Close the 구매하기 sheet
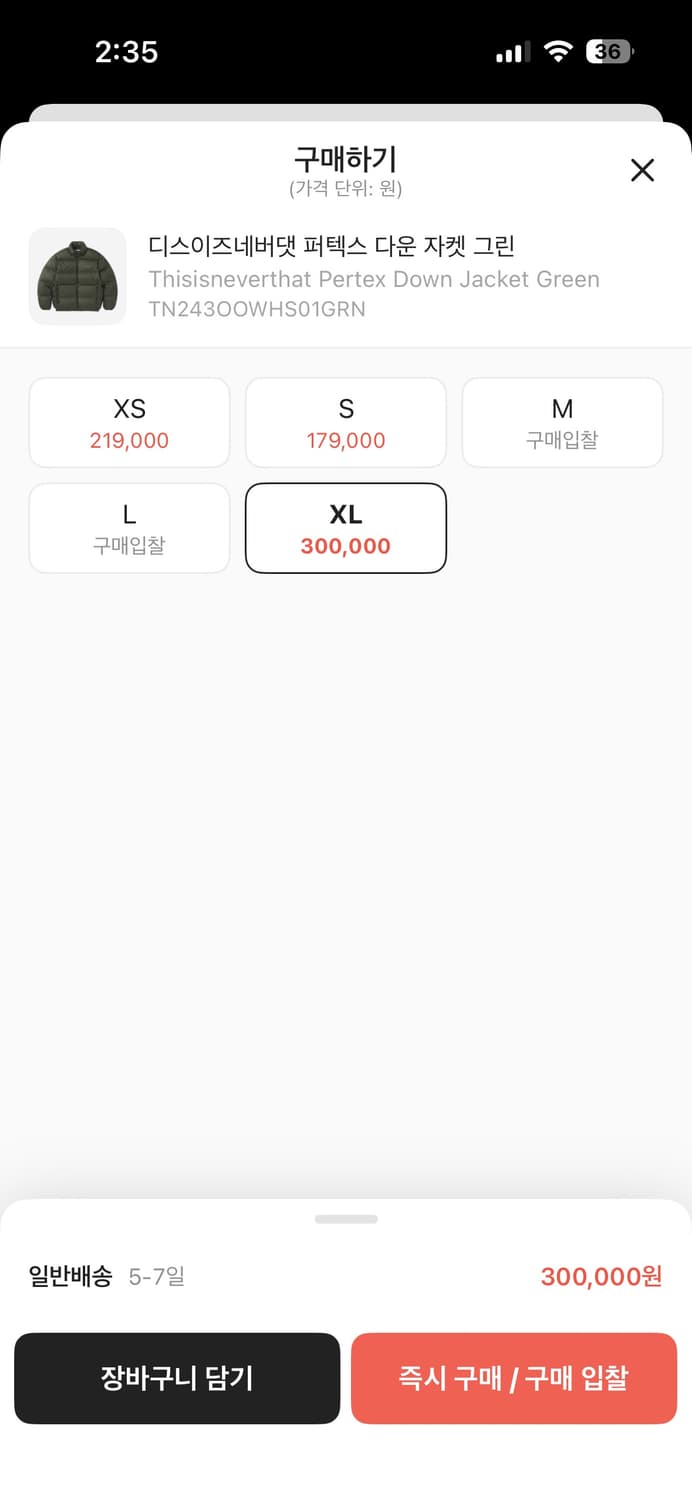 point(642,170)
